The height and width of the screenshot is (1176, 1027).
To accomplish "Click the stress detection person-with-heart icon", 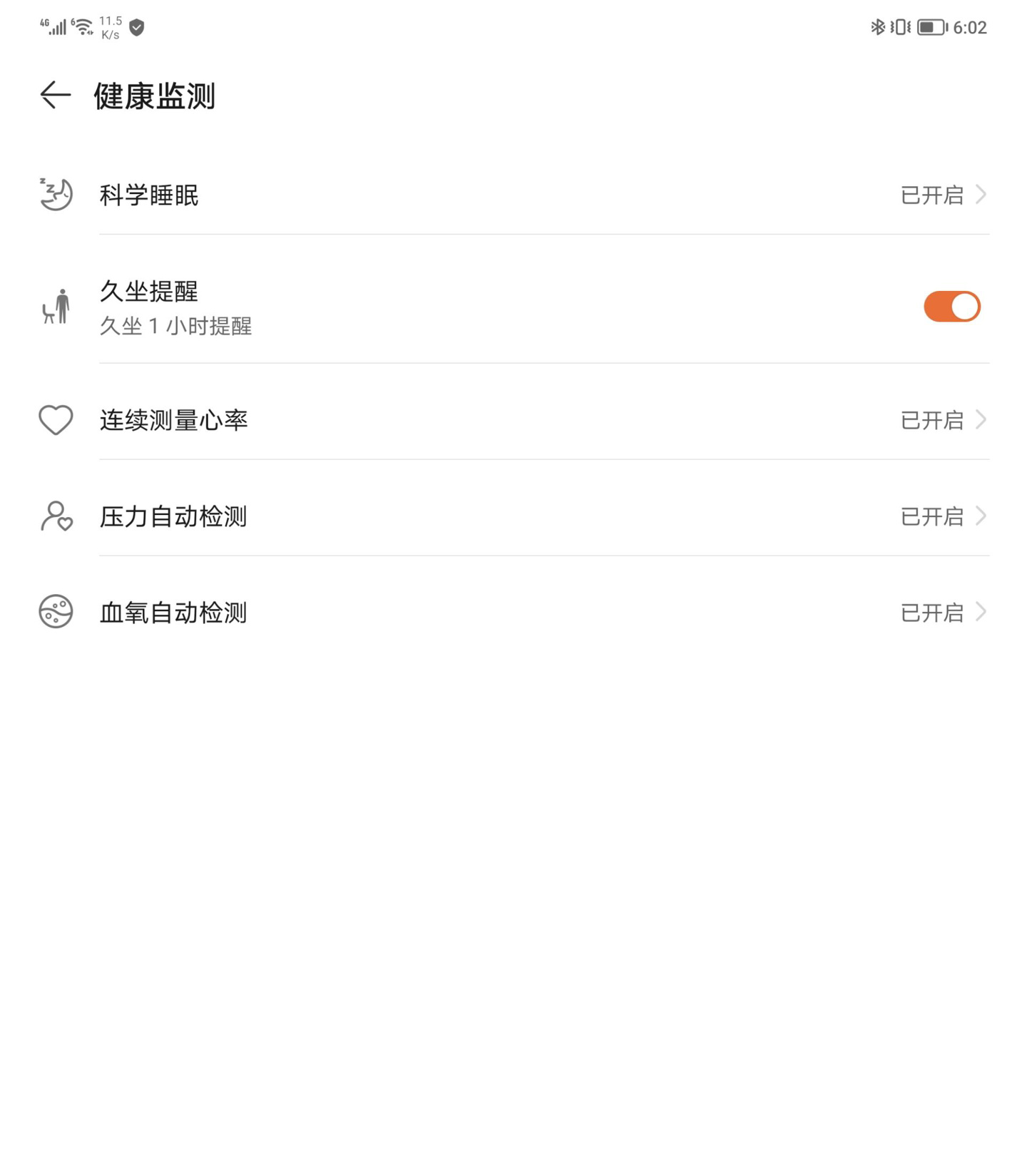I will [x=56, y=516].
